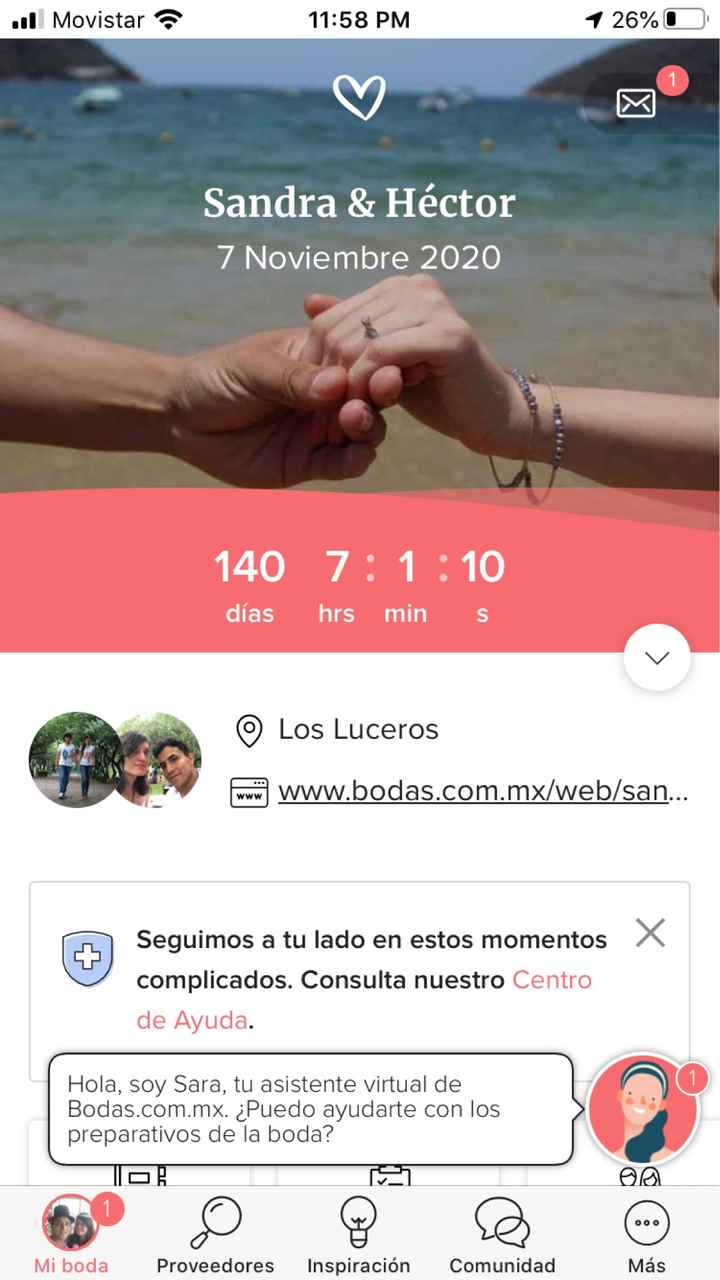Open the messages envelope icon
Image resolution: width=720 pixels, height=1280 pixels.
(x=637, y=101)
